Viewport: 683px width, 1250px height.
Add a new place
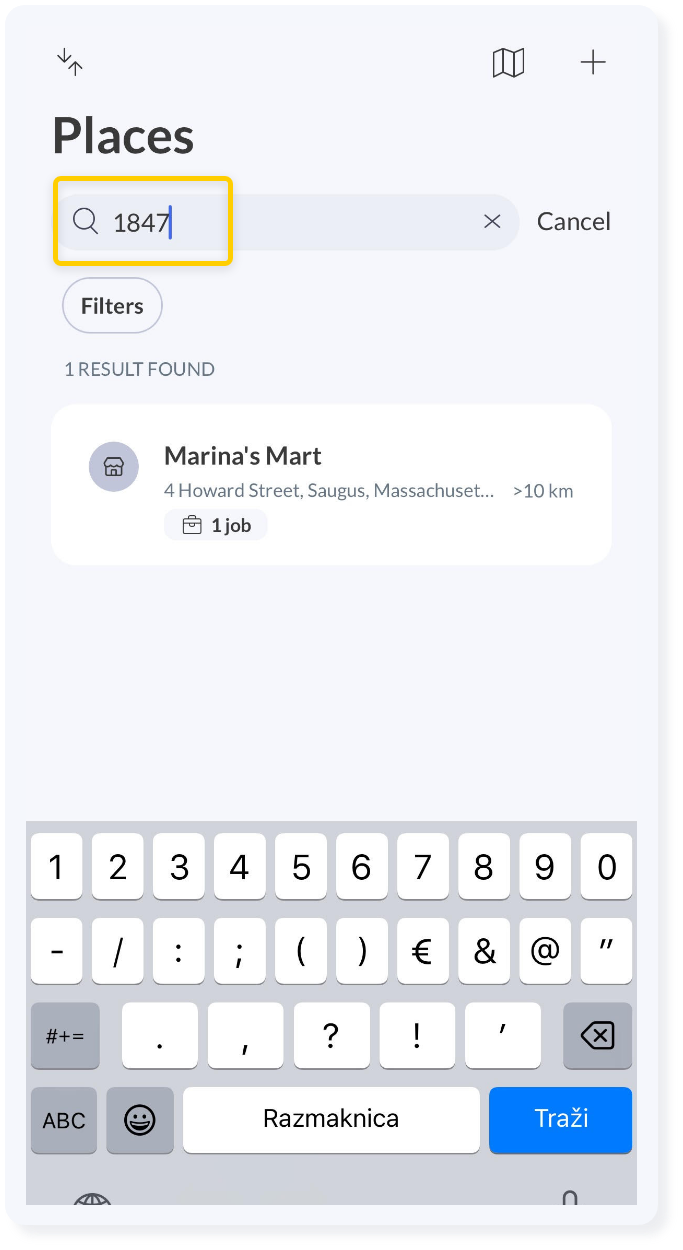click(x=593, y=63)
